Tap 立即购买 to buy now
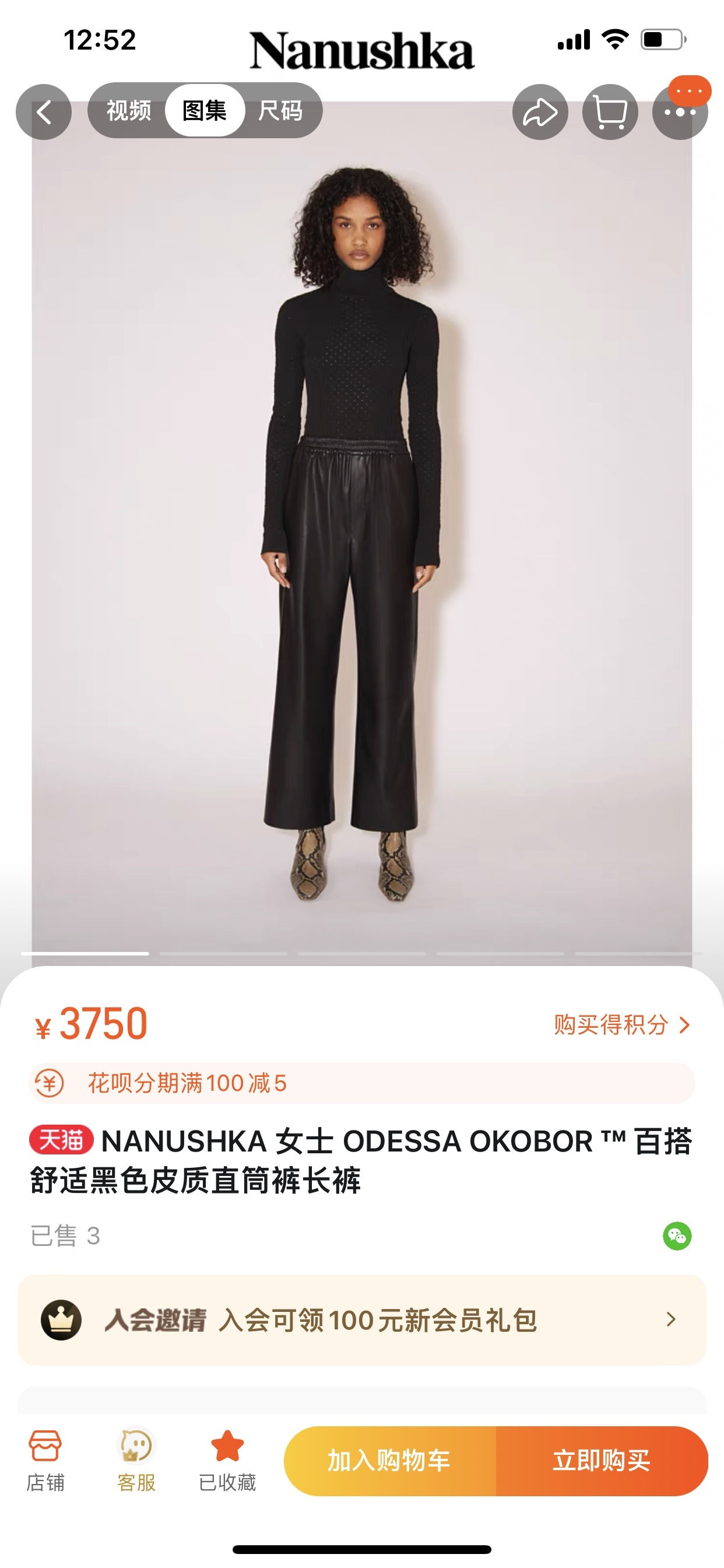 tap(602, 1461)
